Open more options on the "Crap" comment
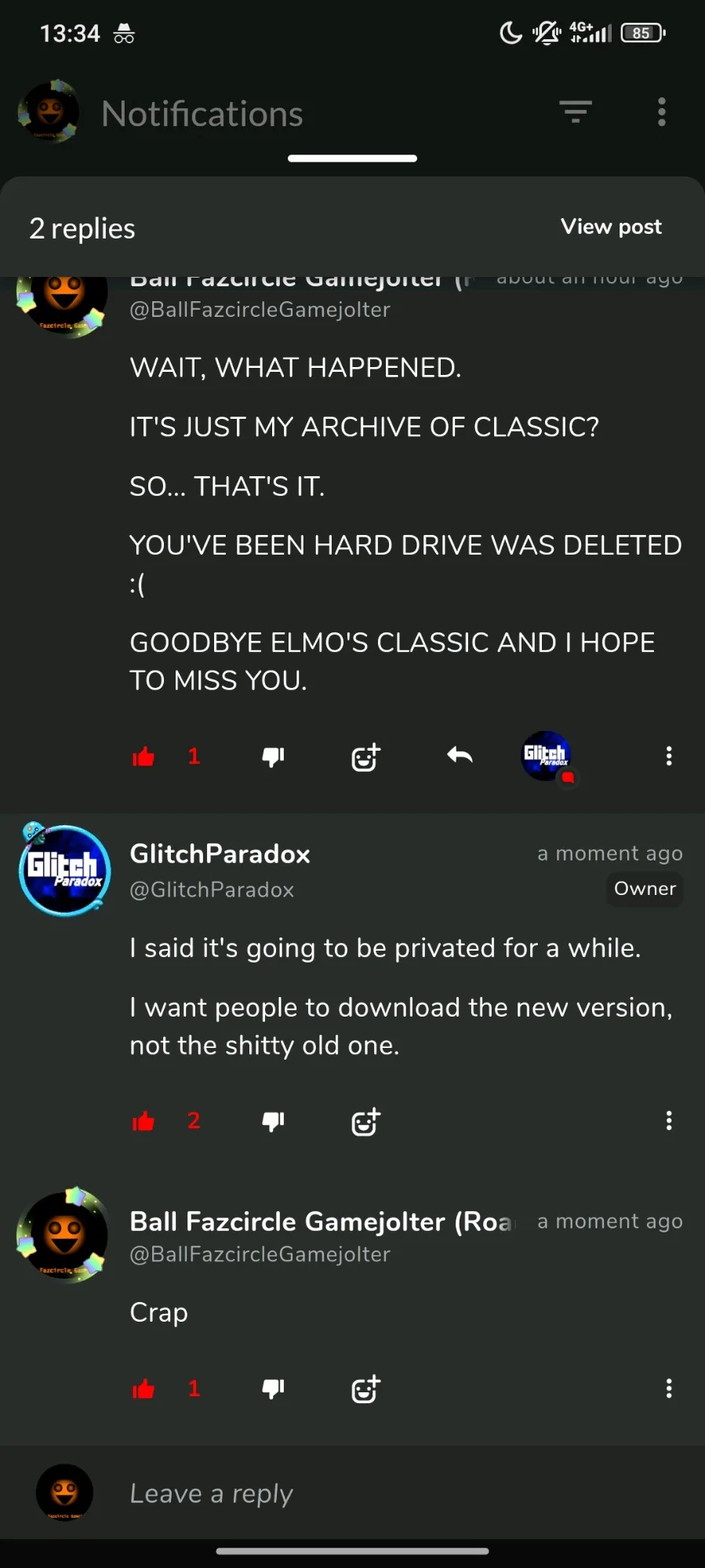This screenshot has height=1568, width=705. pos(669,1389)
